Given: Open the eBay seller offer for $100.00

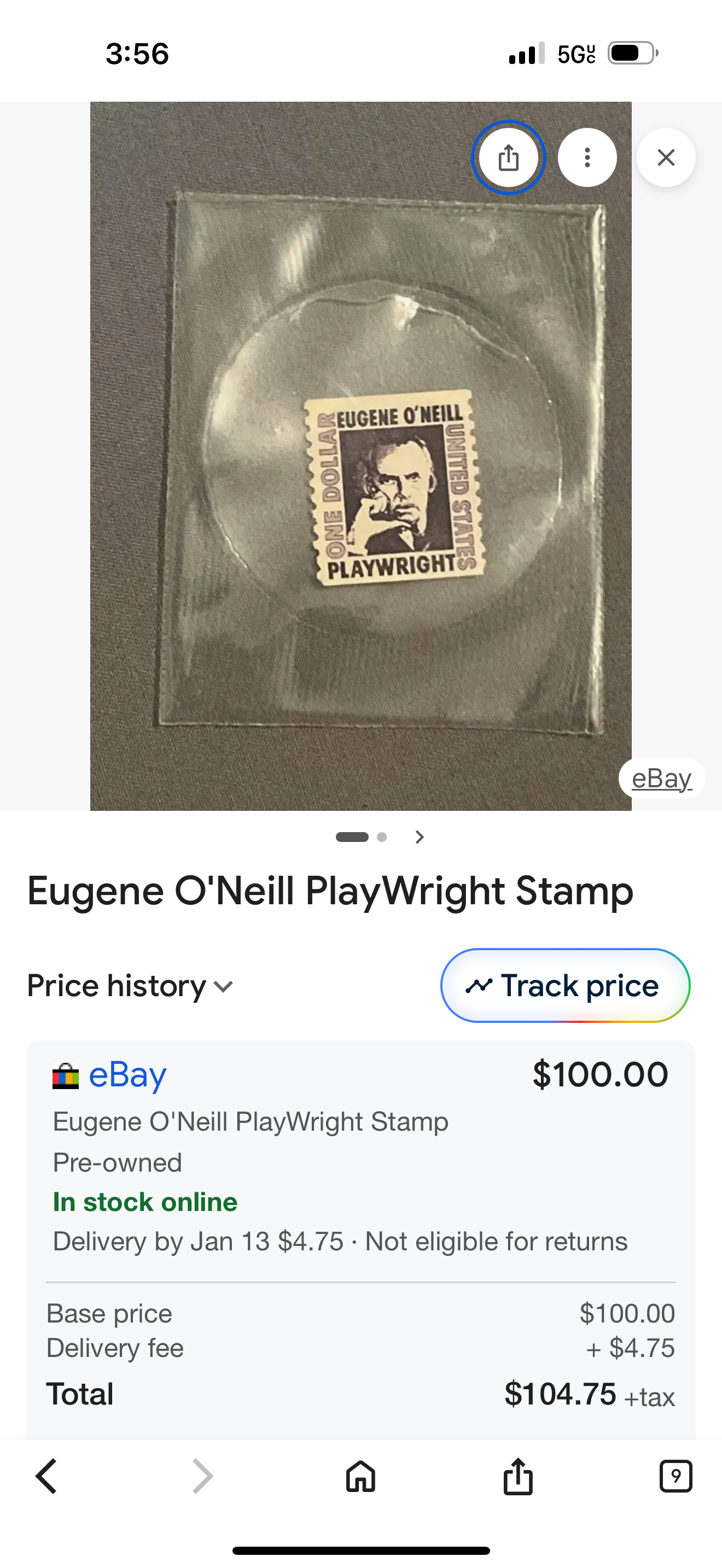Looking at the screenshot, I should click(x=127, y=1075).
